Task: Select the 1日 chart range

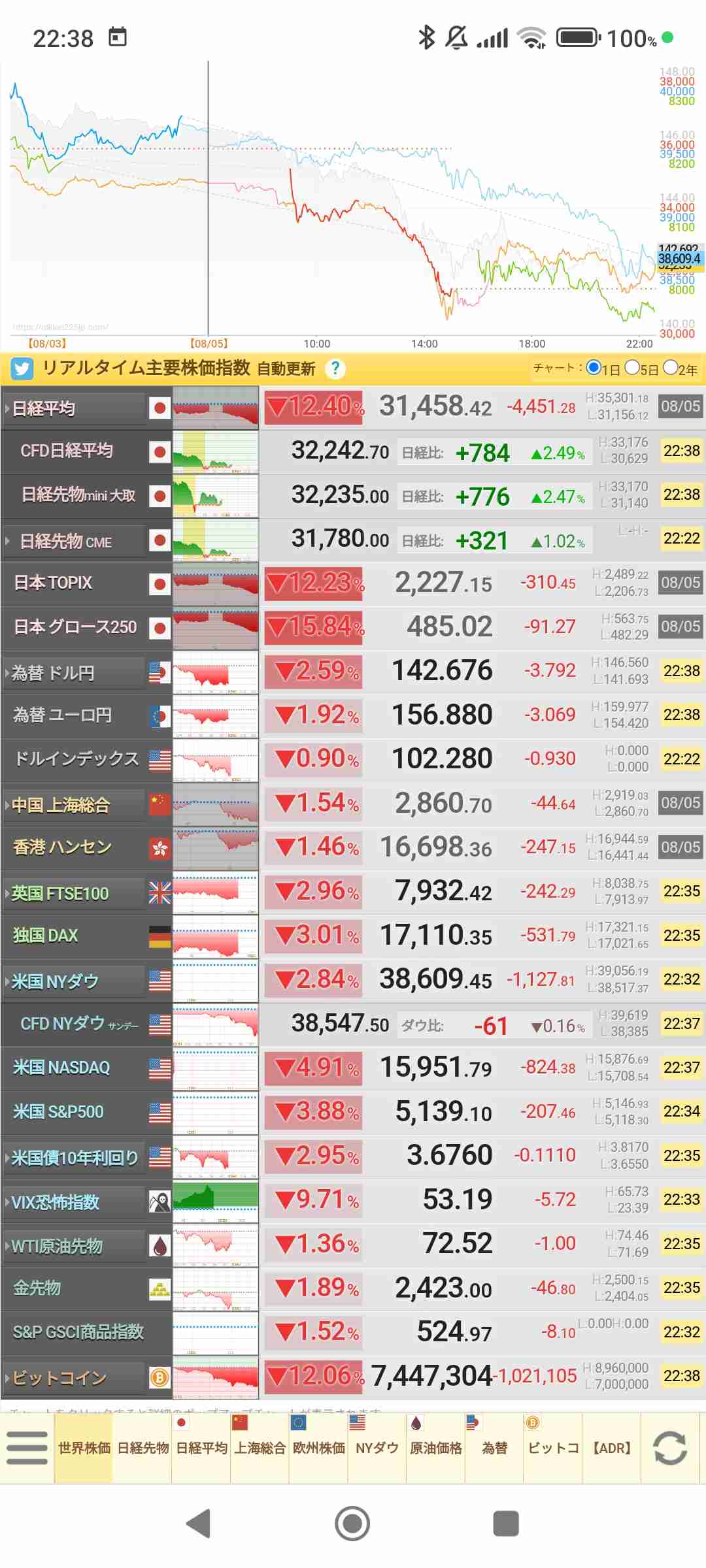Action: click(603, 368)
